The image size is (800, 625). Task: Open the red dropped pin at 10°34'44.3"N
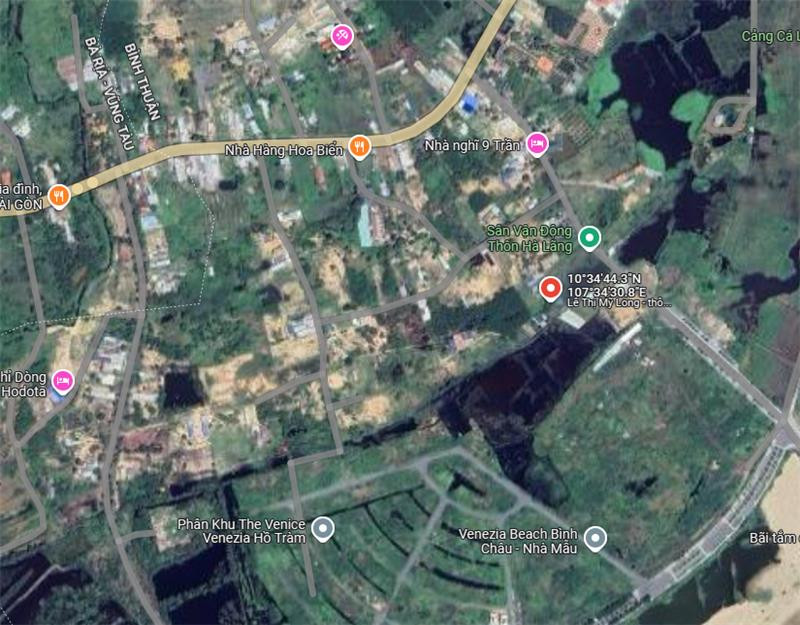[550, 288]
